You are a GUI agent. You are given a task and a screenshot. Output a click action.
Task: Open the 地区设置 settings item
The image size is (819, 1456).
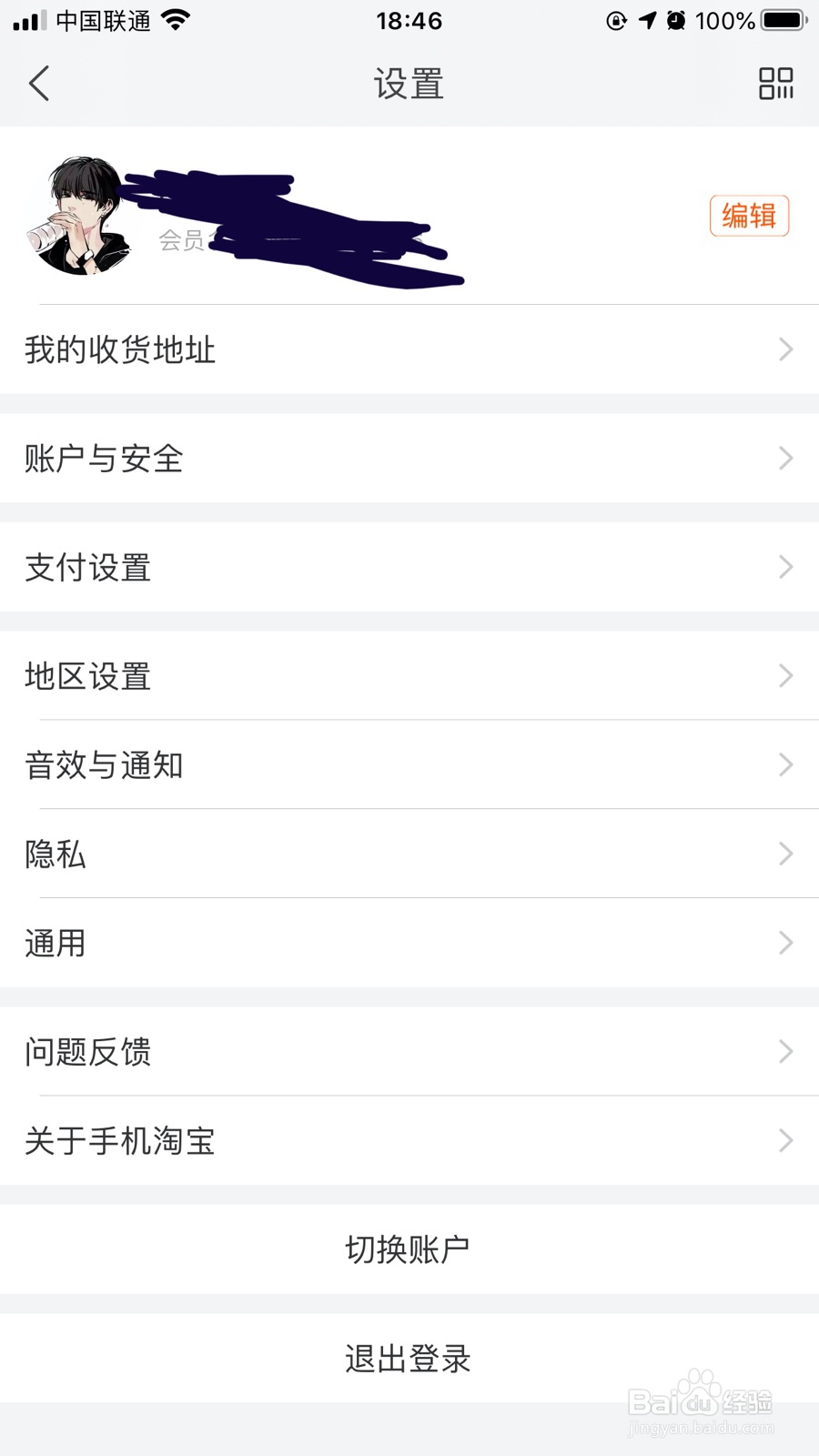[x=409, y=675]
